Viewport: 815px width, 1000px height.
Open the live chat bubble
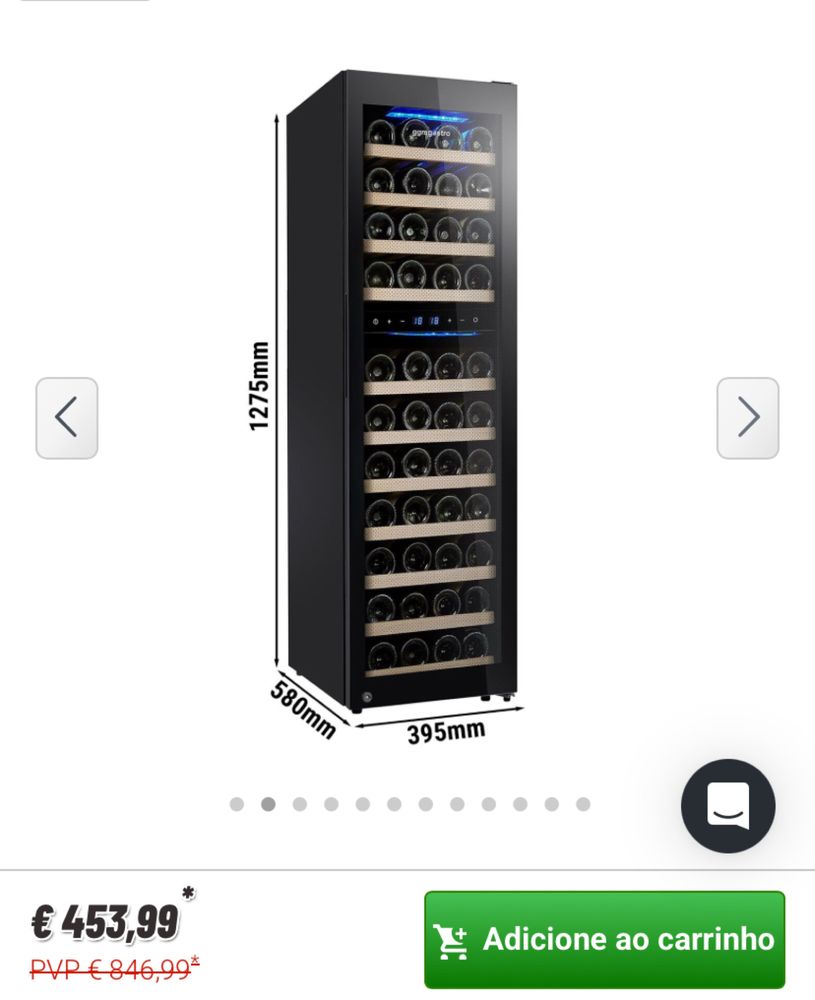click(x=728, y=806)
